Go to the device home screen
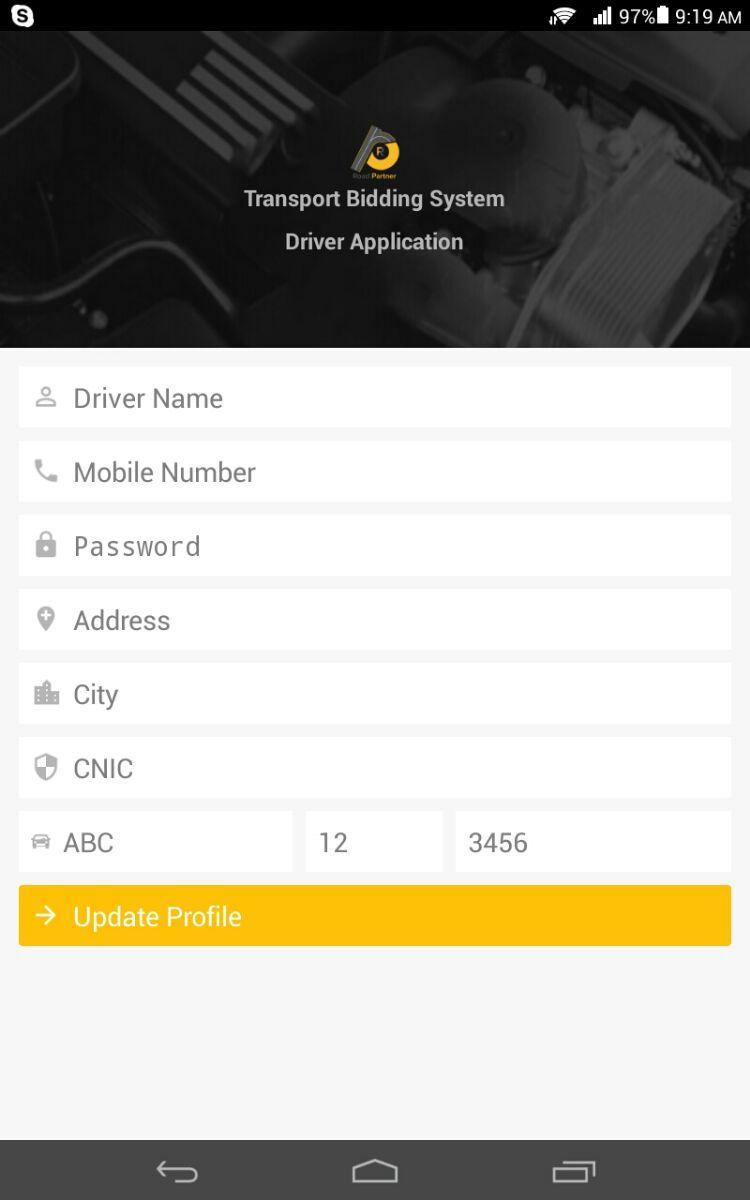 [x=375, y=1171]
